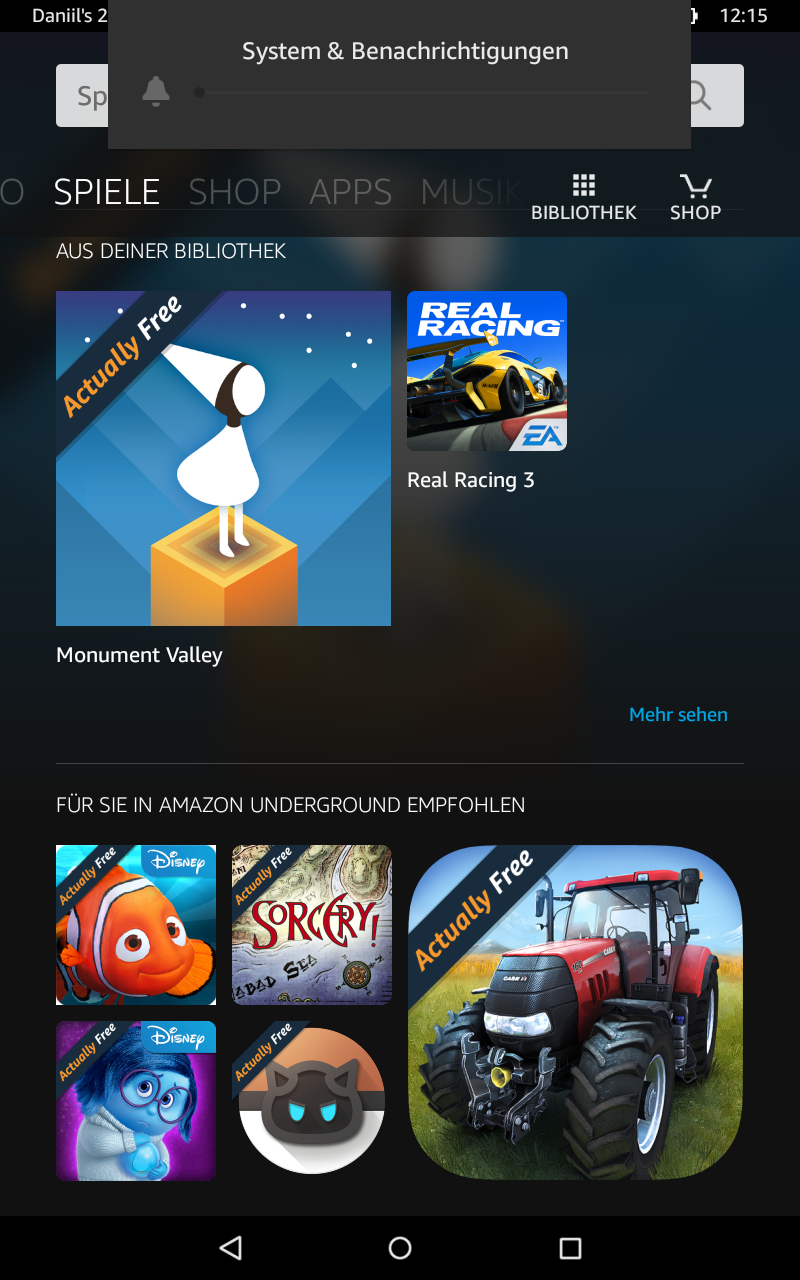The width and height of the screenshot is (800, 1280).
Task: Switch to the APPS tab
Action: [351, 191]
